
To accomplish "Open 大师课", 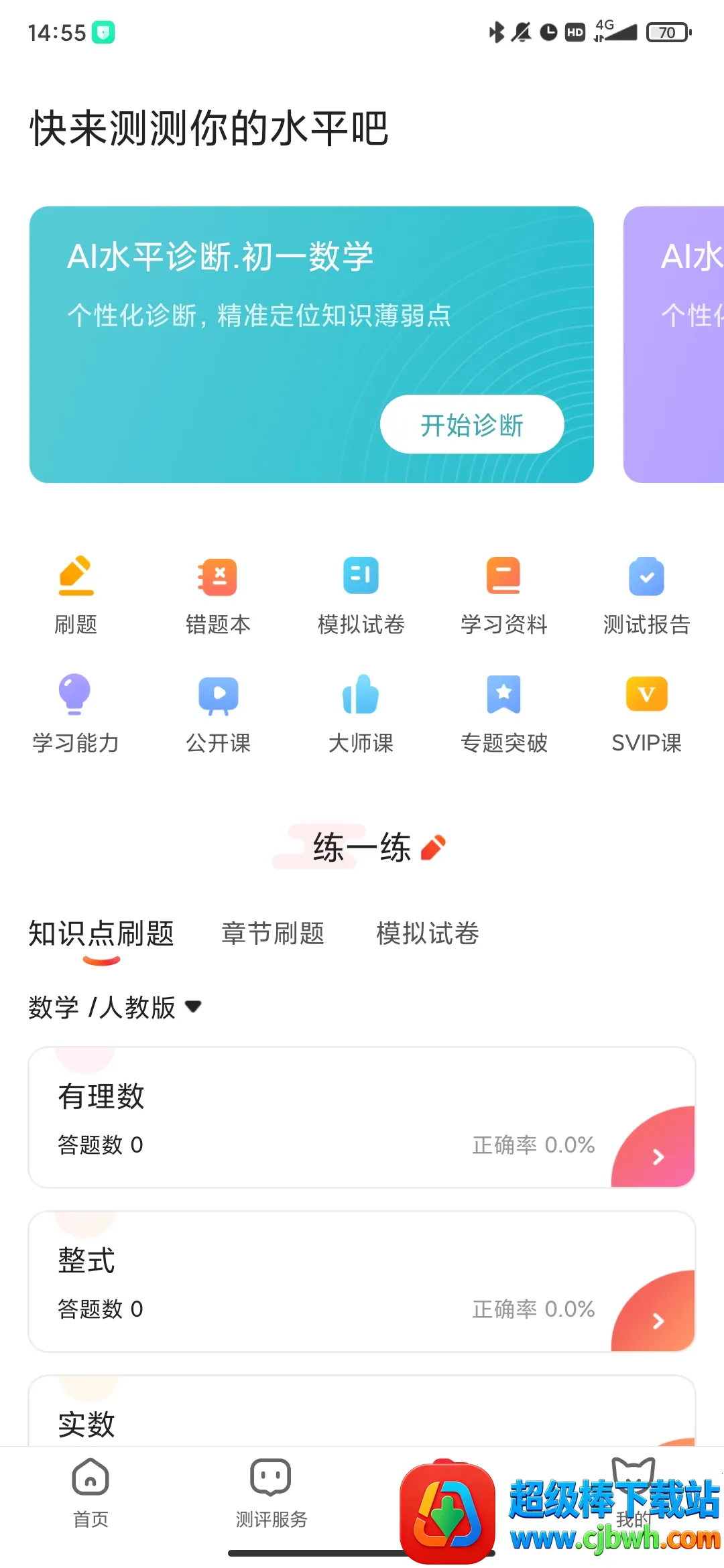I will (361, 713).
